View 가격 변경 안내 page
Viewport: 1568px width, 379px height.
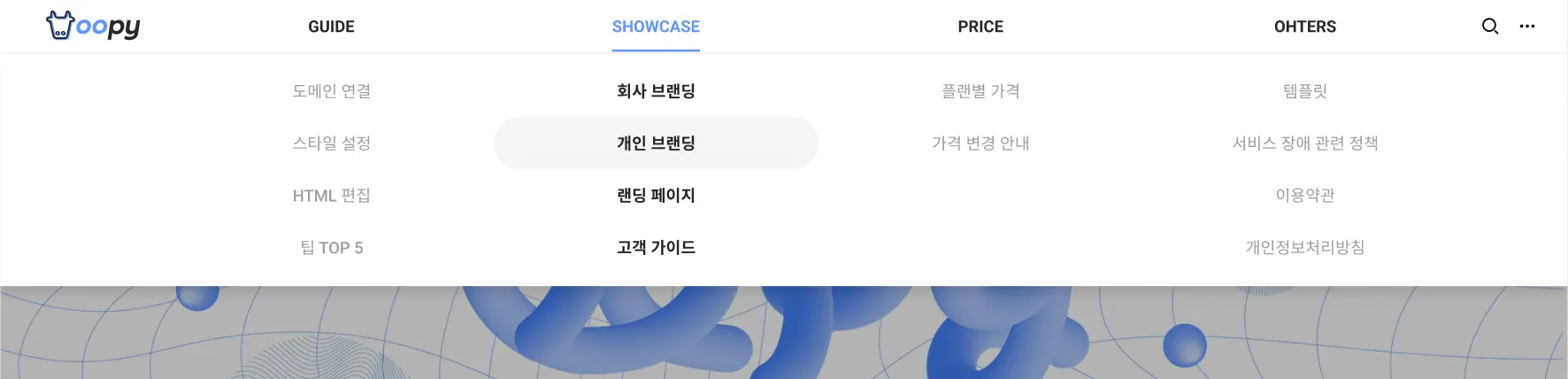coord(980,143)
